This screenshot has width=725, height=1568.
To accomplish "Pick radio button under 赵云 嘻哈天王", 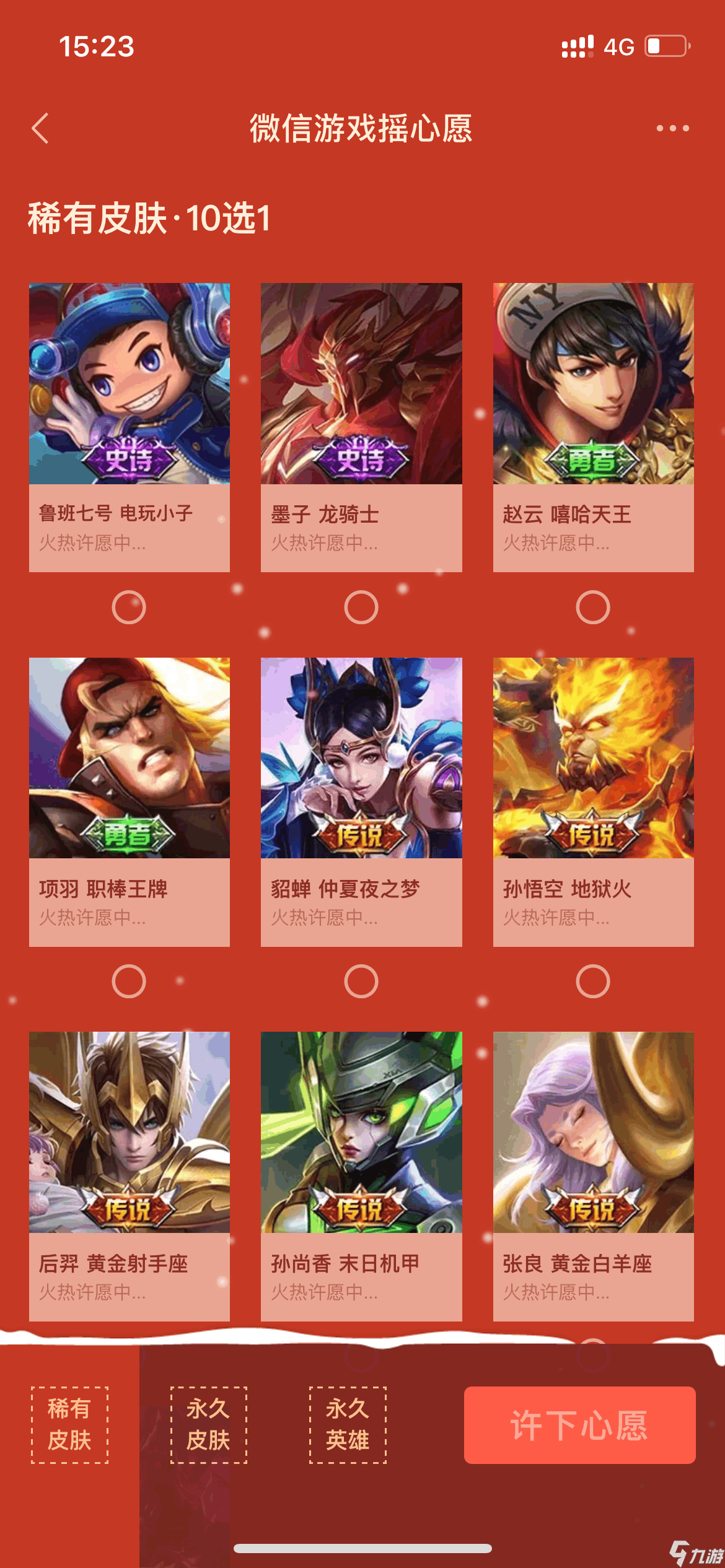I will [x=593, y=607].
